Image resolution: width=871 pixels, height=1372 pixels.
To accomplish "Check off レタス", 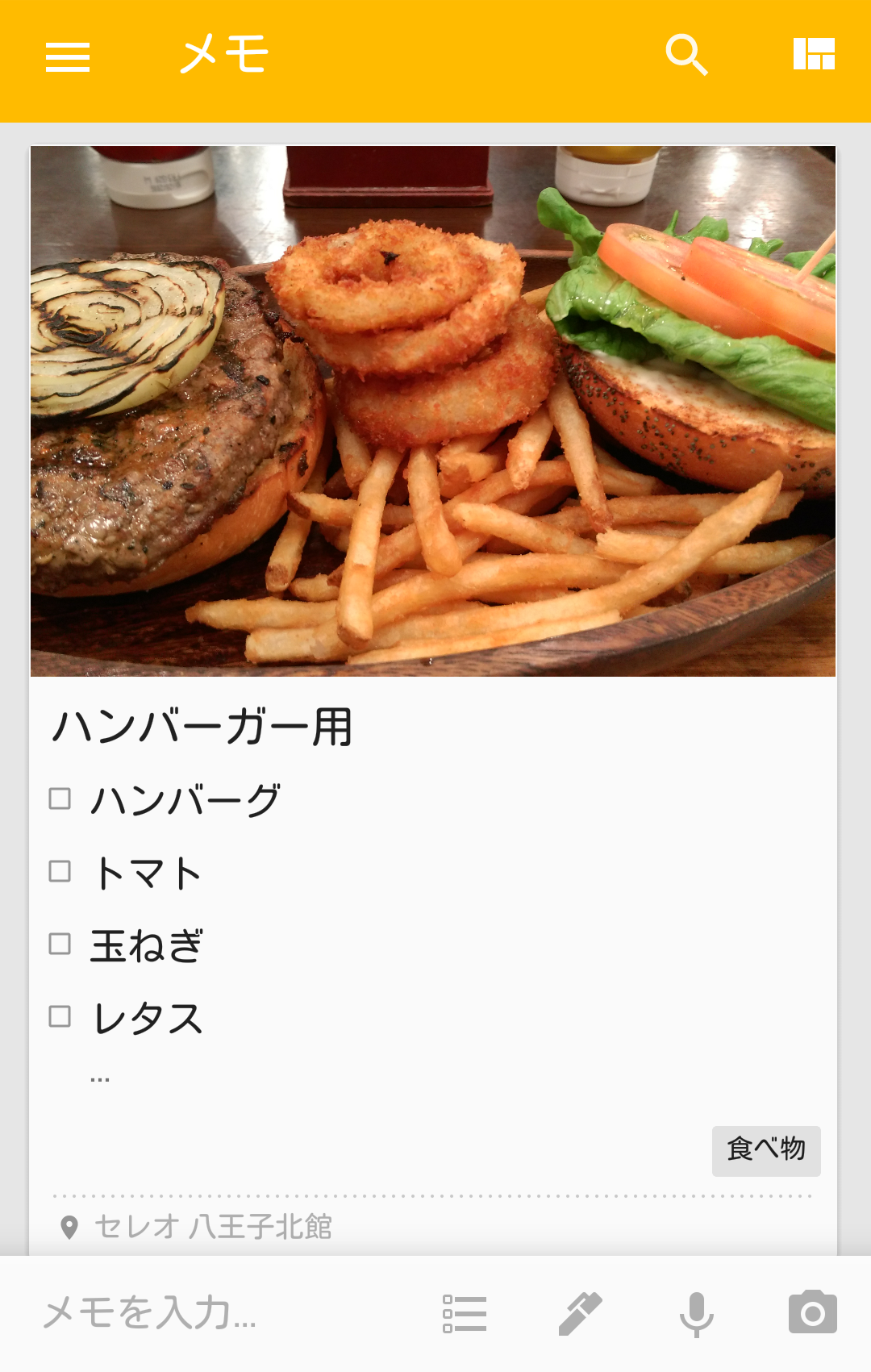I will point(60,1016).
